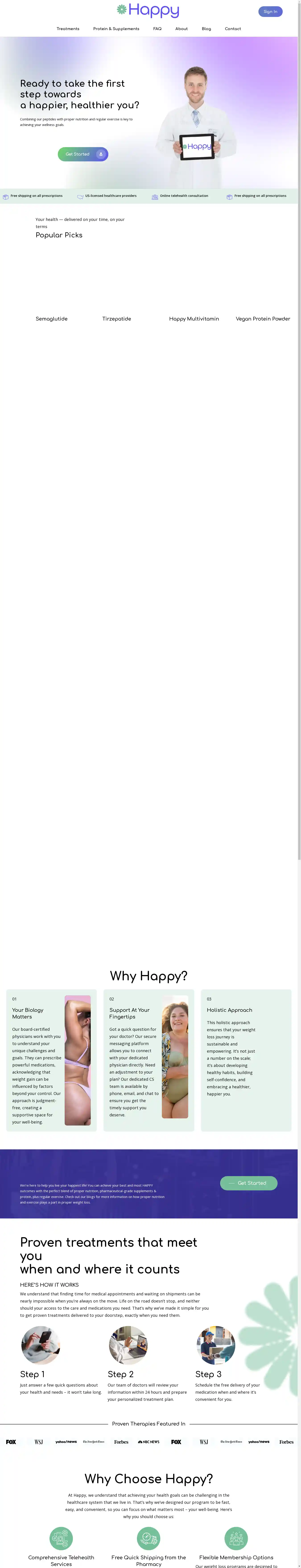The width and height of the screenshot is (301, 1568).
Task: Open the Treatments menu item
Action: 68,29
